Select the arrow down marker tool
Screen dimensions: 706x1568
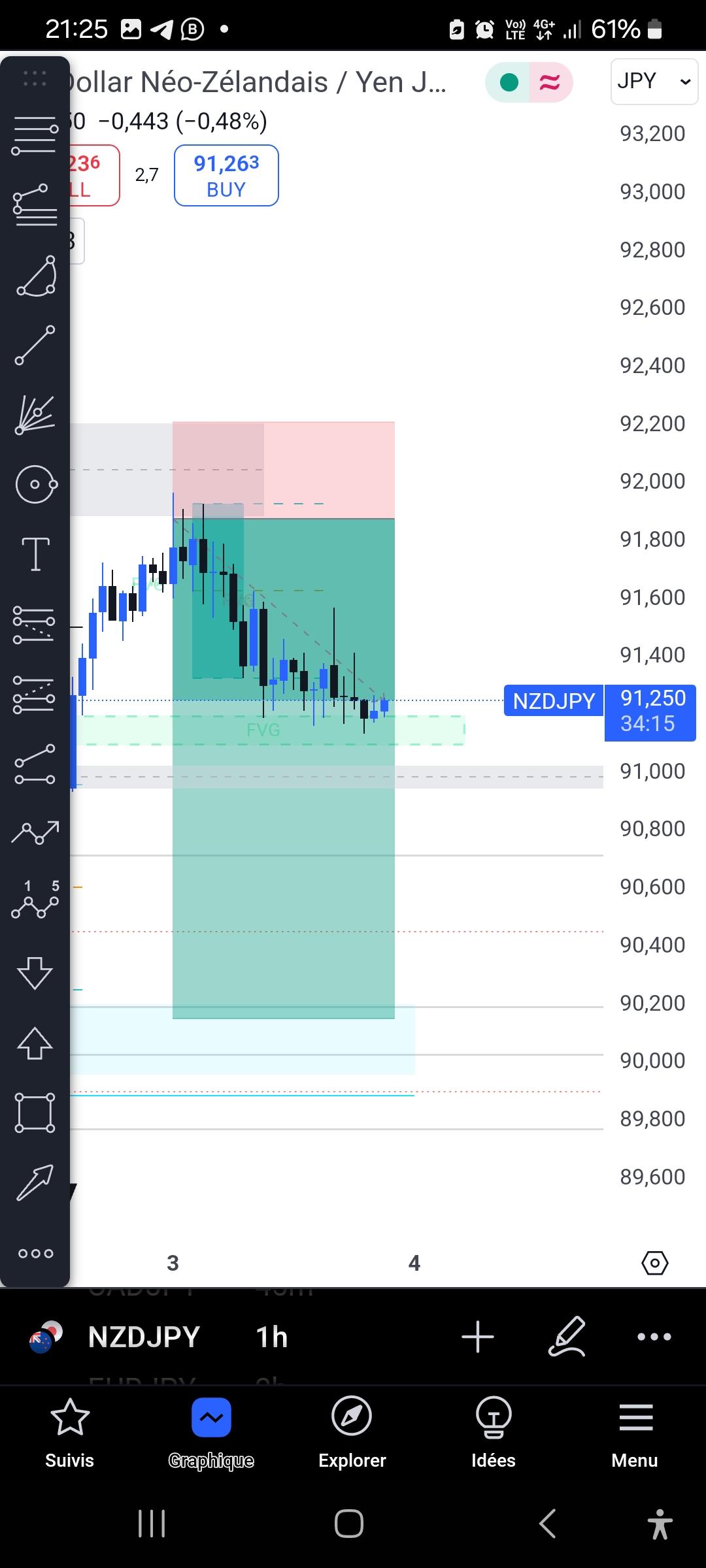[35, 972]
